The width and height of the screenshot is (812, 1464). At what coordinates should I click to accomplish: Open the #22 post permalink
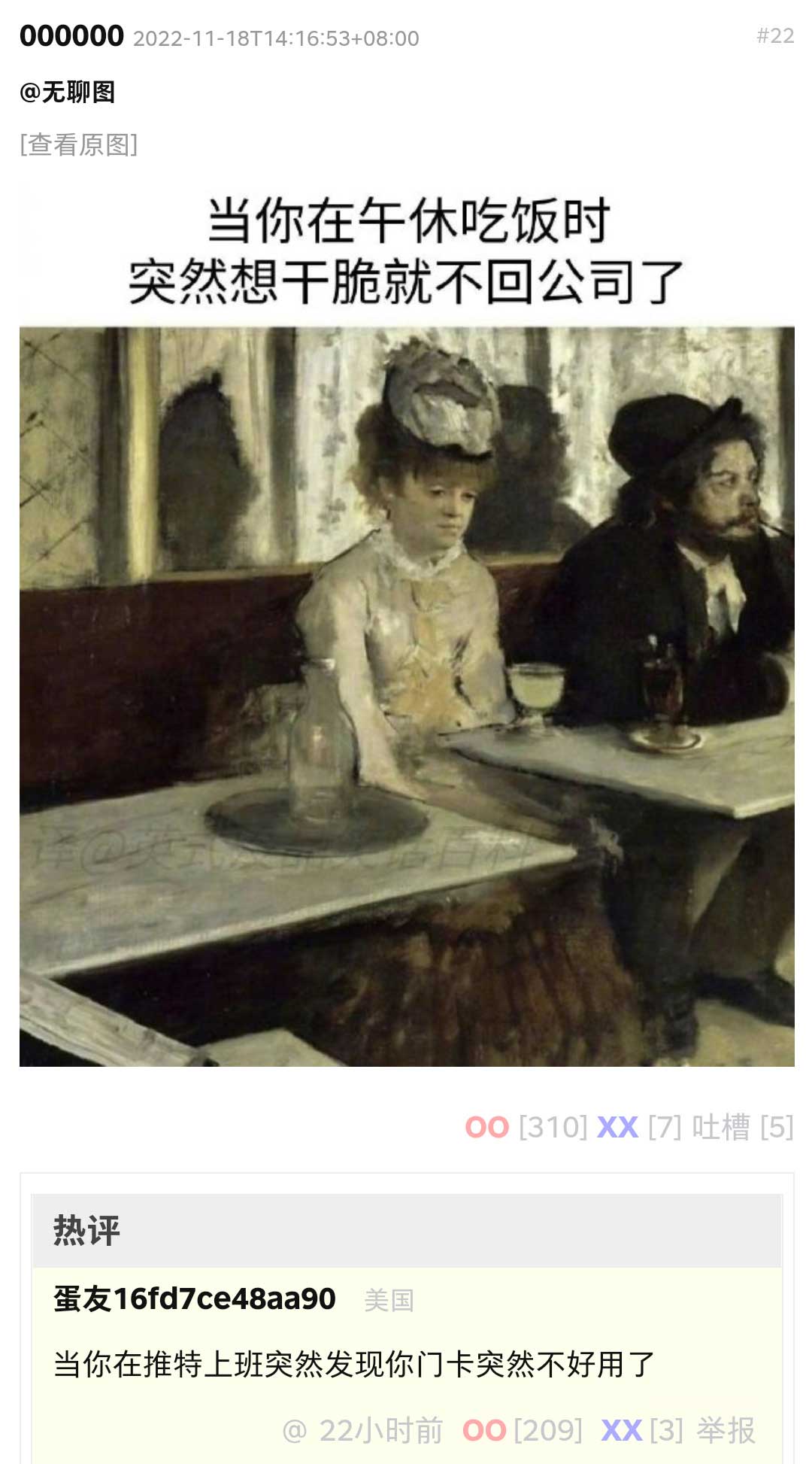(x=775, y=35)
